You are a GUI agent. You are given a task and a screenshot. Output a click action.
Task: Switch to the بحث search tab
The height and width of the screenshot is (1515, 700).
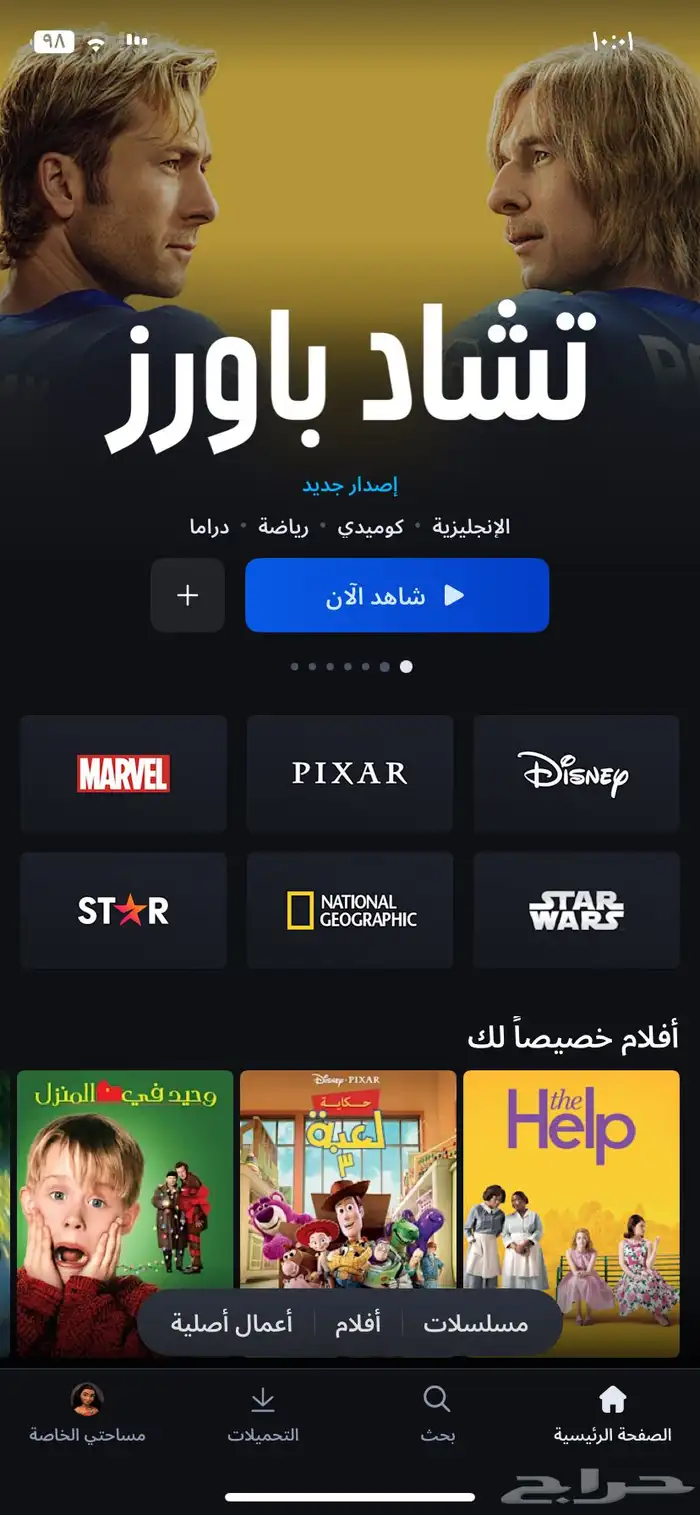(437, 1413)
